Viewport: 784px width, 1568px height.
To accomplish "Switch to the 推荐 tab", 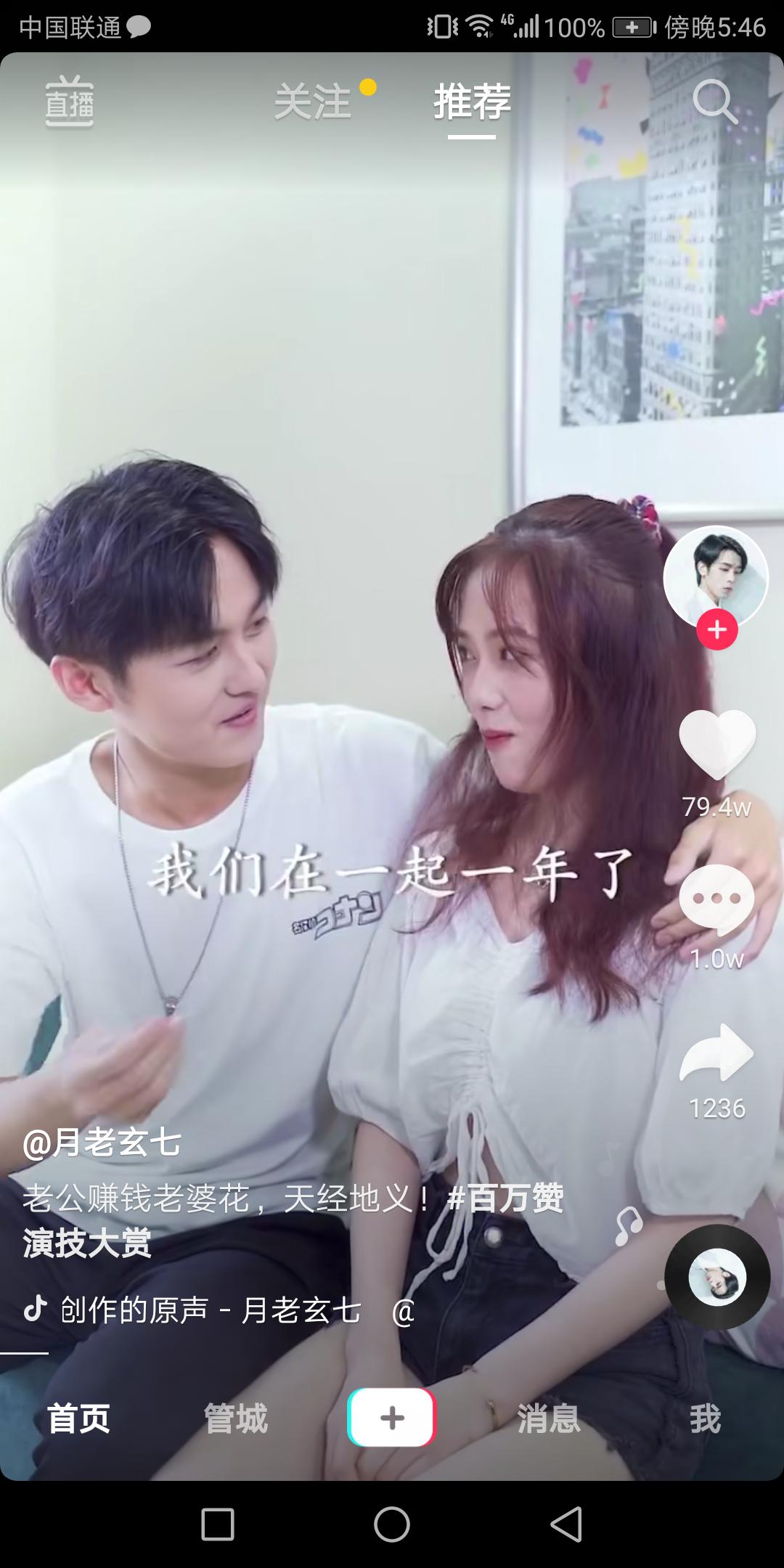I will tap(472, 102).
